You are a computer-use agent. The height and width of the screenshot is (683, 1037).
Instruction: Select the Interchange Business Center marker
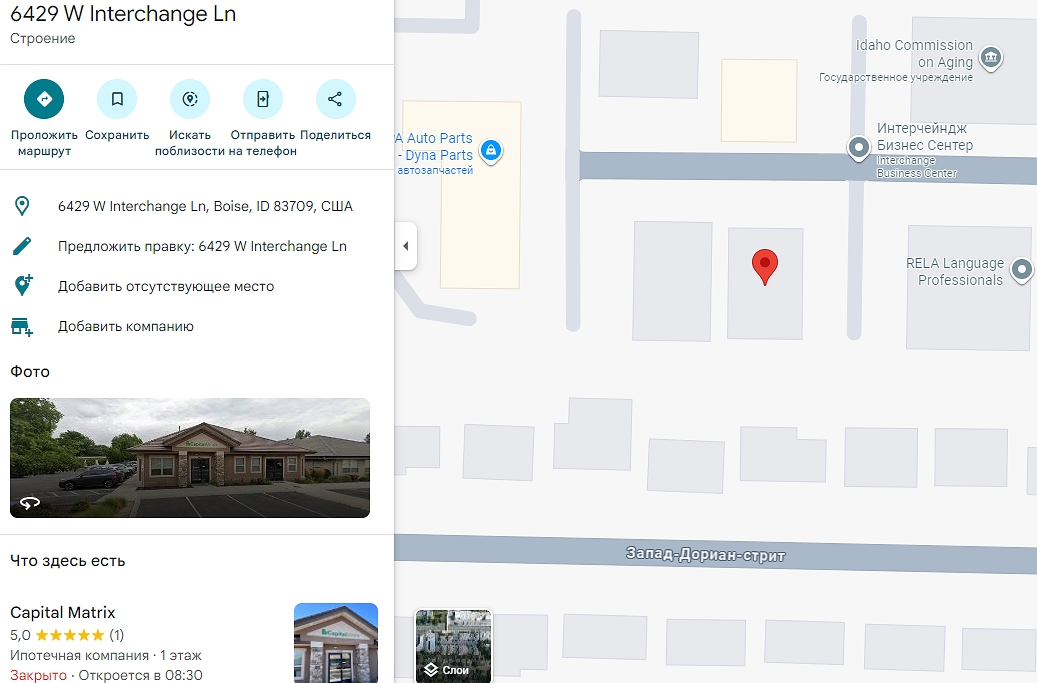pyautogui.click(x=858, y=148)
